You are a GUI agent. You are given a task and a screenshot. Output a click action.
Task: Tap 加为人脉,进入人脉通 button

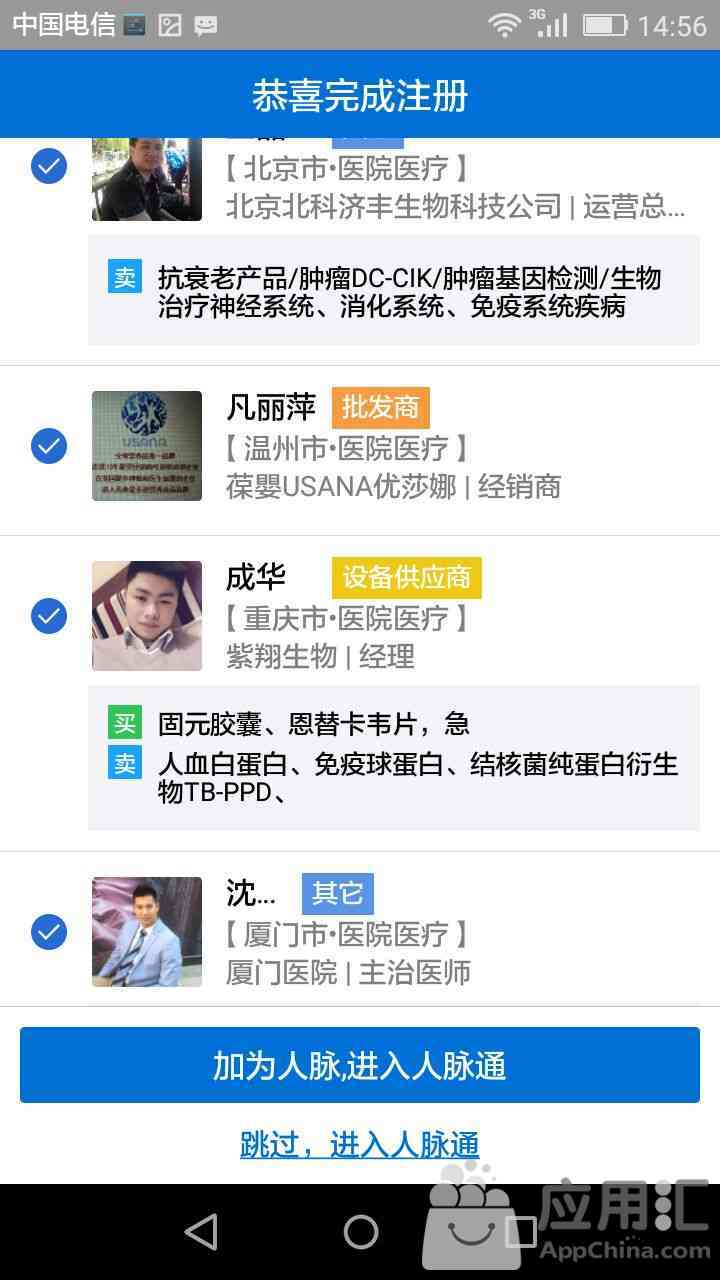click(360, 1065)
